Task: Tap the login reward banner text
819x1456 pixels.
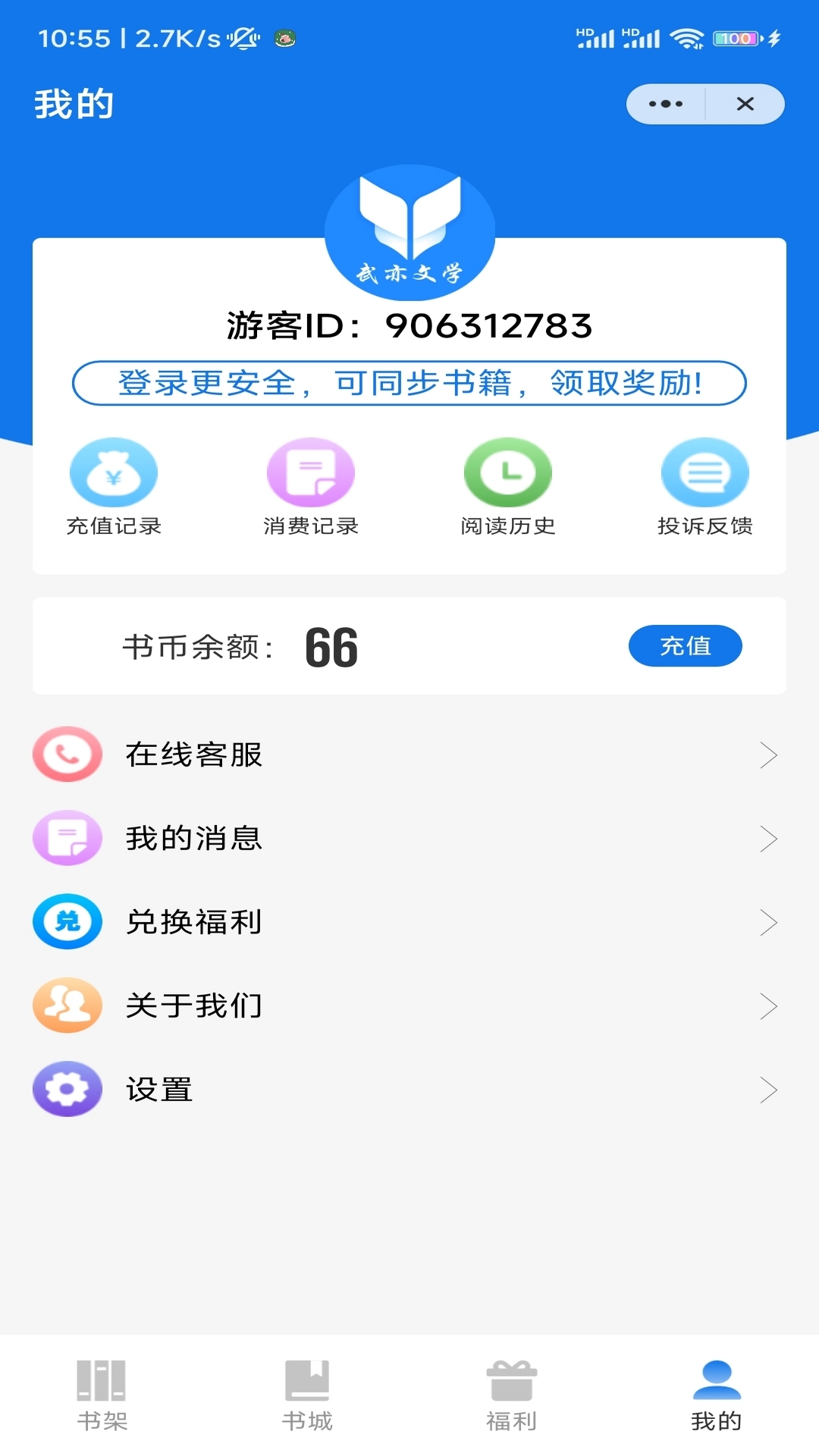Action: (409, 384)
